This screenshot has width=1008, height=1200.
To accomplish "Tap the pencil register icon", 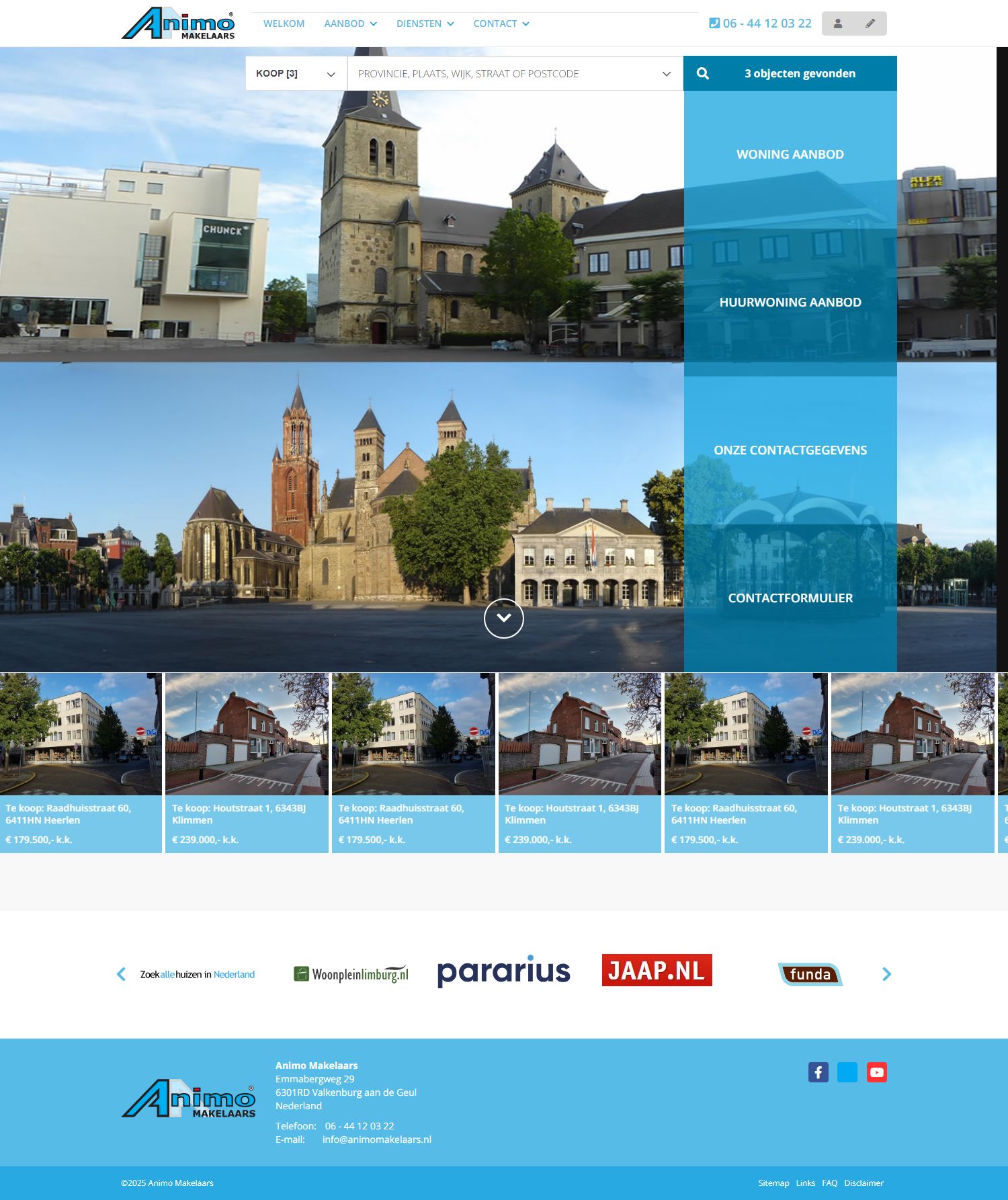I will pyautogui.click(x=870, y=24).
